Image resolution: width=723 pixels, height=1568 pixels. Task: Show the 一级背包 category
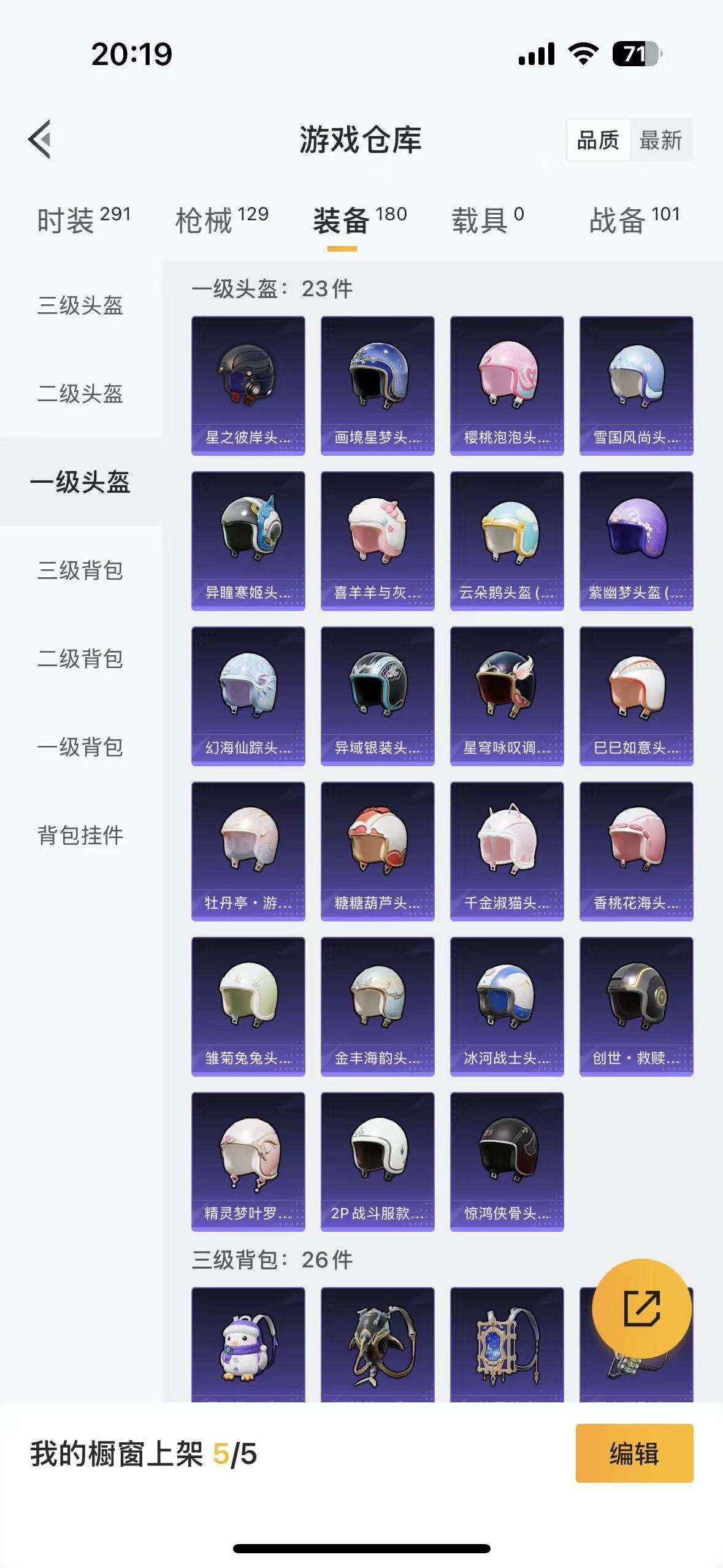(x=80, y=747)
